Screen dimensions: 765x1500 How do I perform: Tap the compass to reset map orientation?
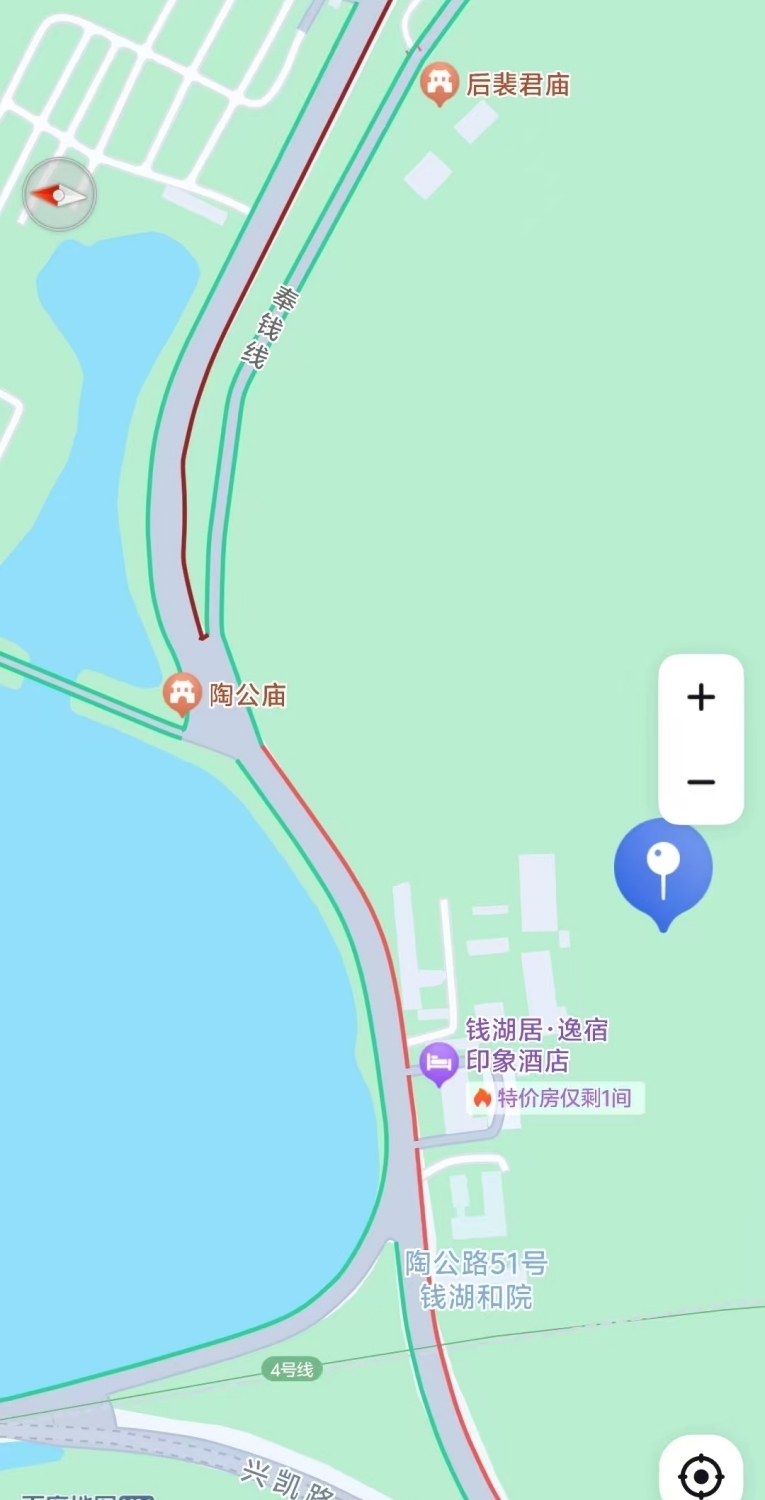click(x=59, y=194)
